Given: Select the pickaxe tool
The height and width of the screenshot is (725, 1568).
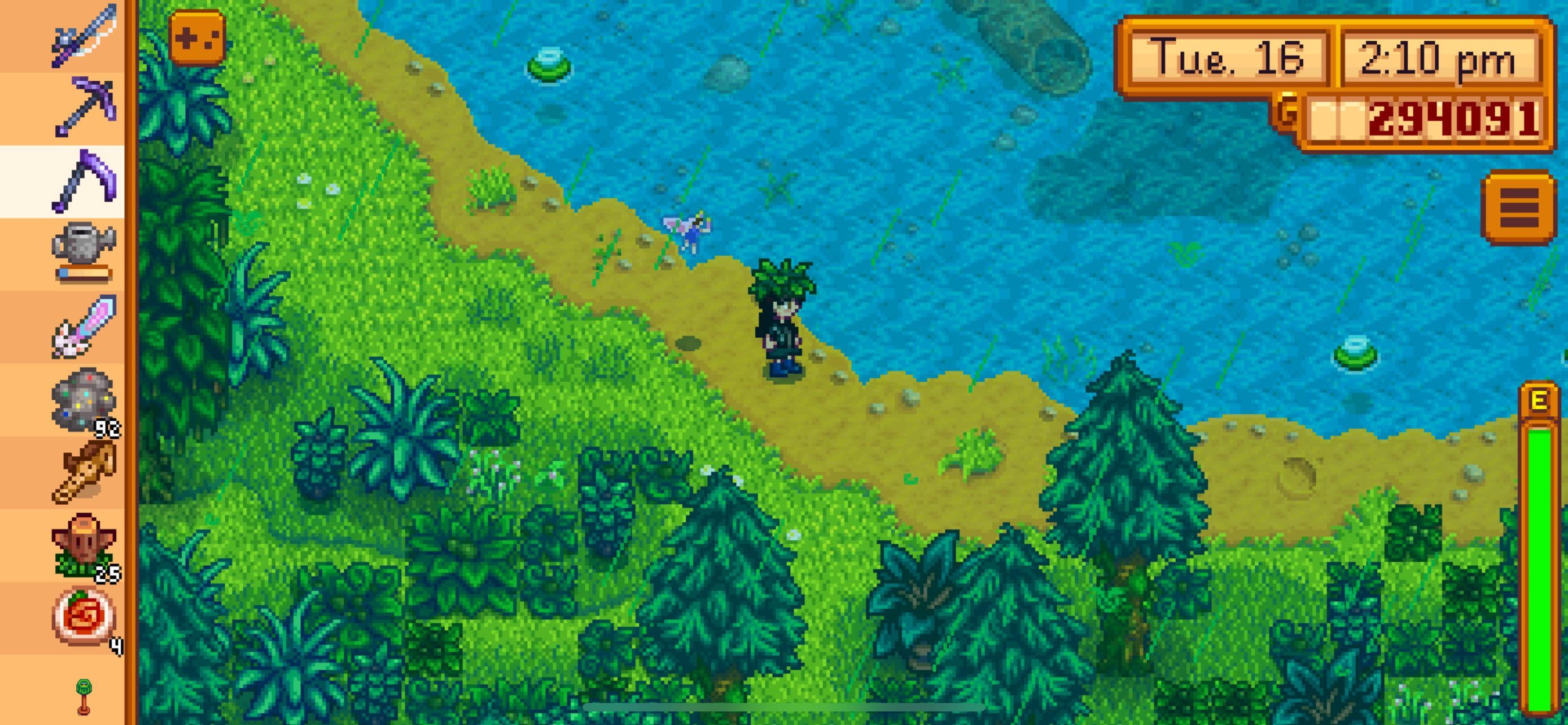Looking at the screenshot, I should (84, 108).
